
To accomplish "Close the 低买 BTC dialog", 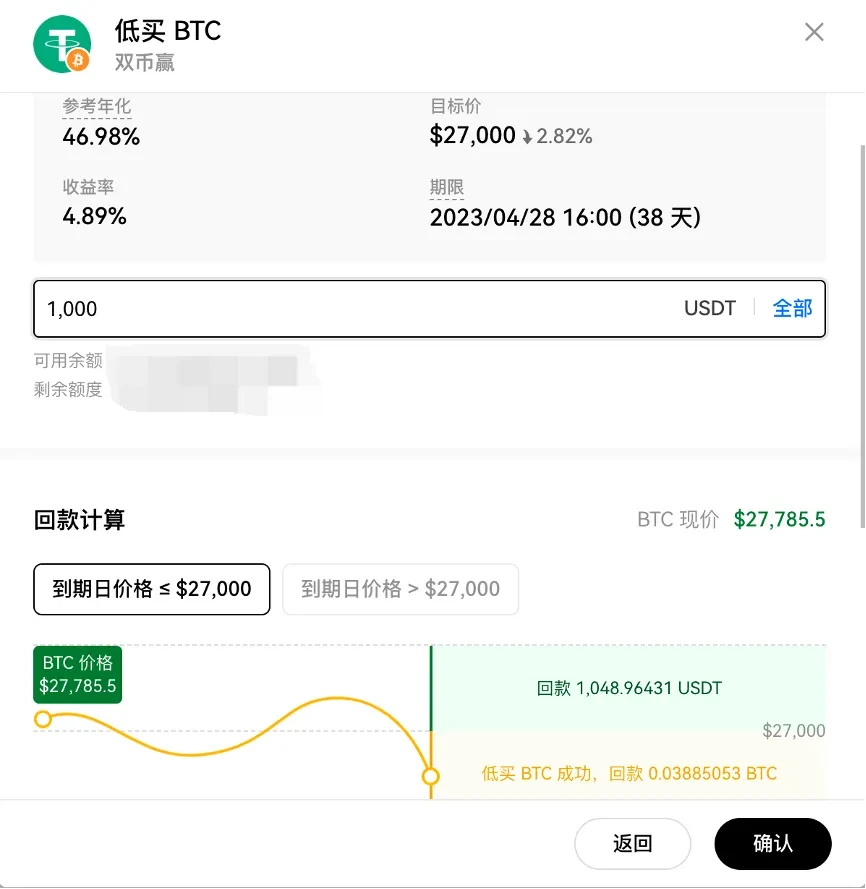I will (x=814, y=32).
